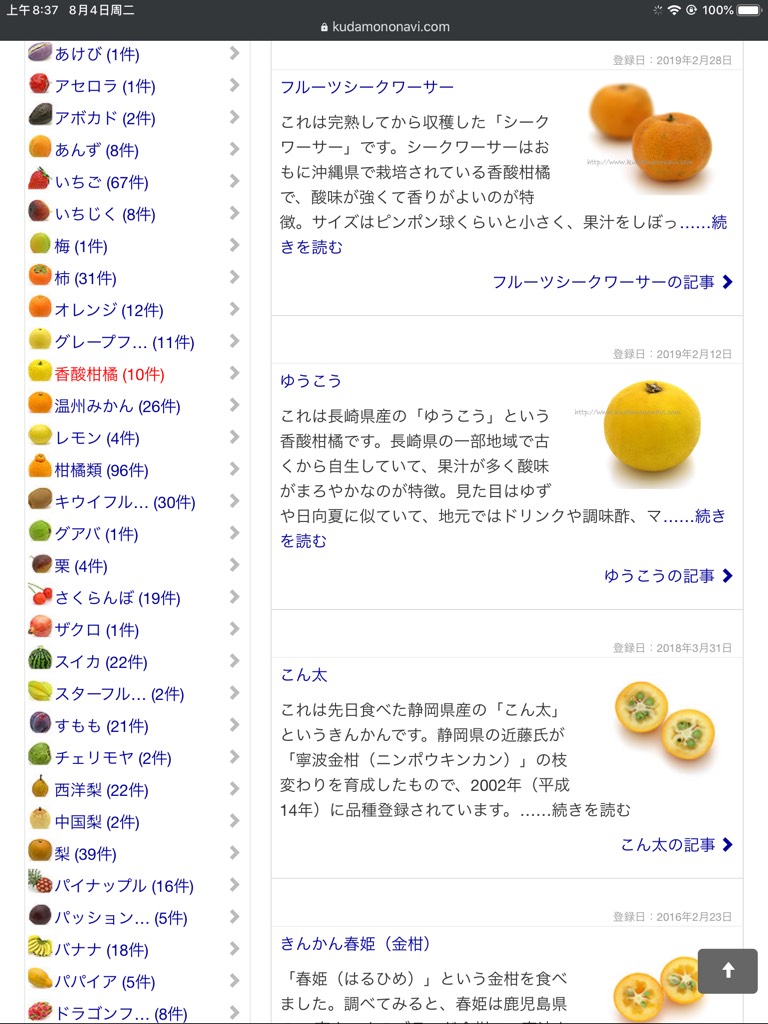Image resolution: width=768 pixels, height=1024 pixels.
Task: Select the アボカド (2件) category
Action: click(105, 118)
